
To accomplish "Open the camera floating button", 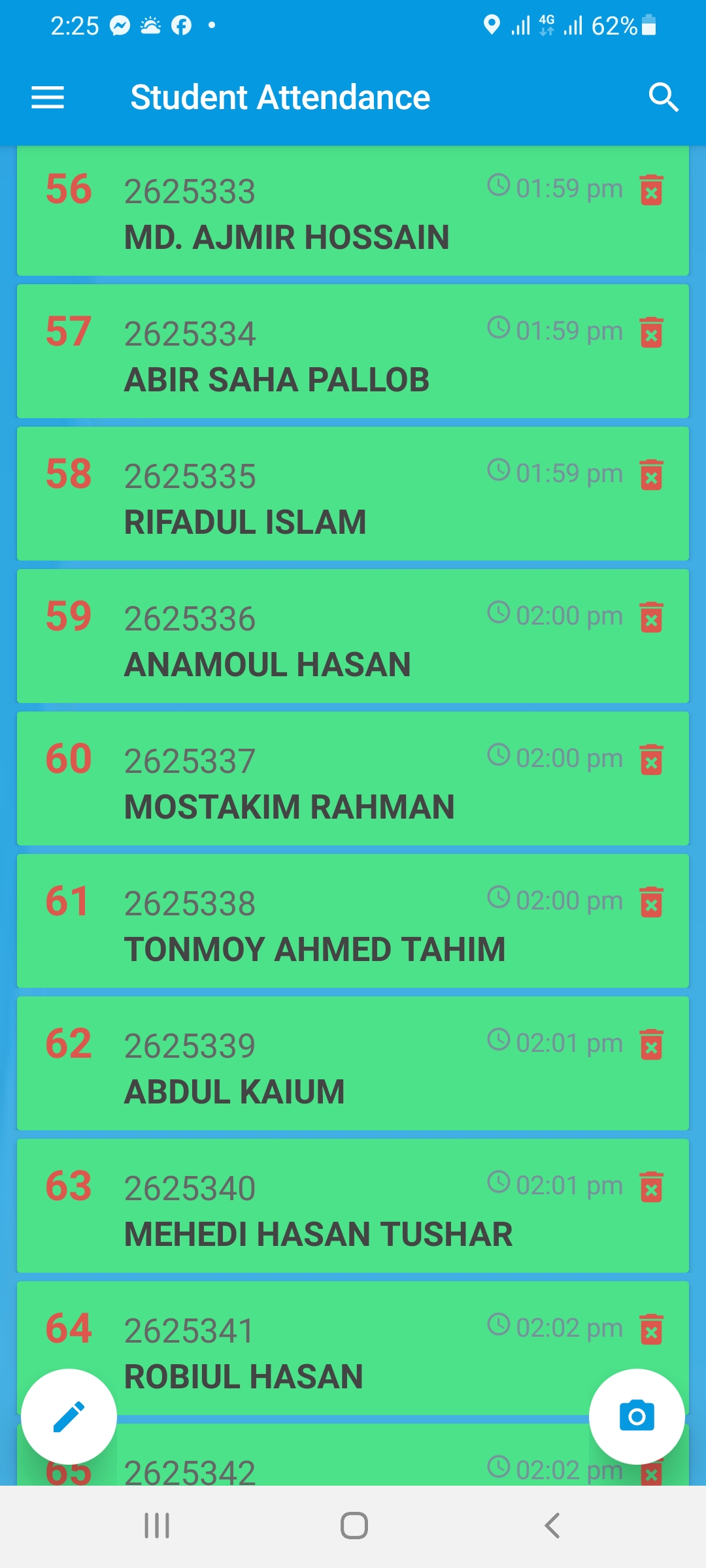I will tap(637, 1416).
